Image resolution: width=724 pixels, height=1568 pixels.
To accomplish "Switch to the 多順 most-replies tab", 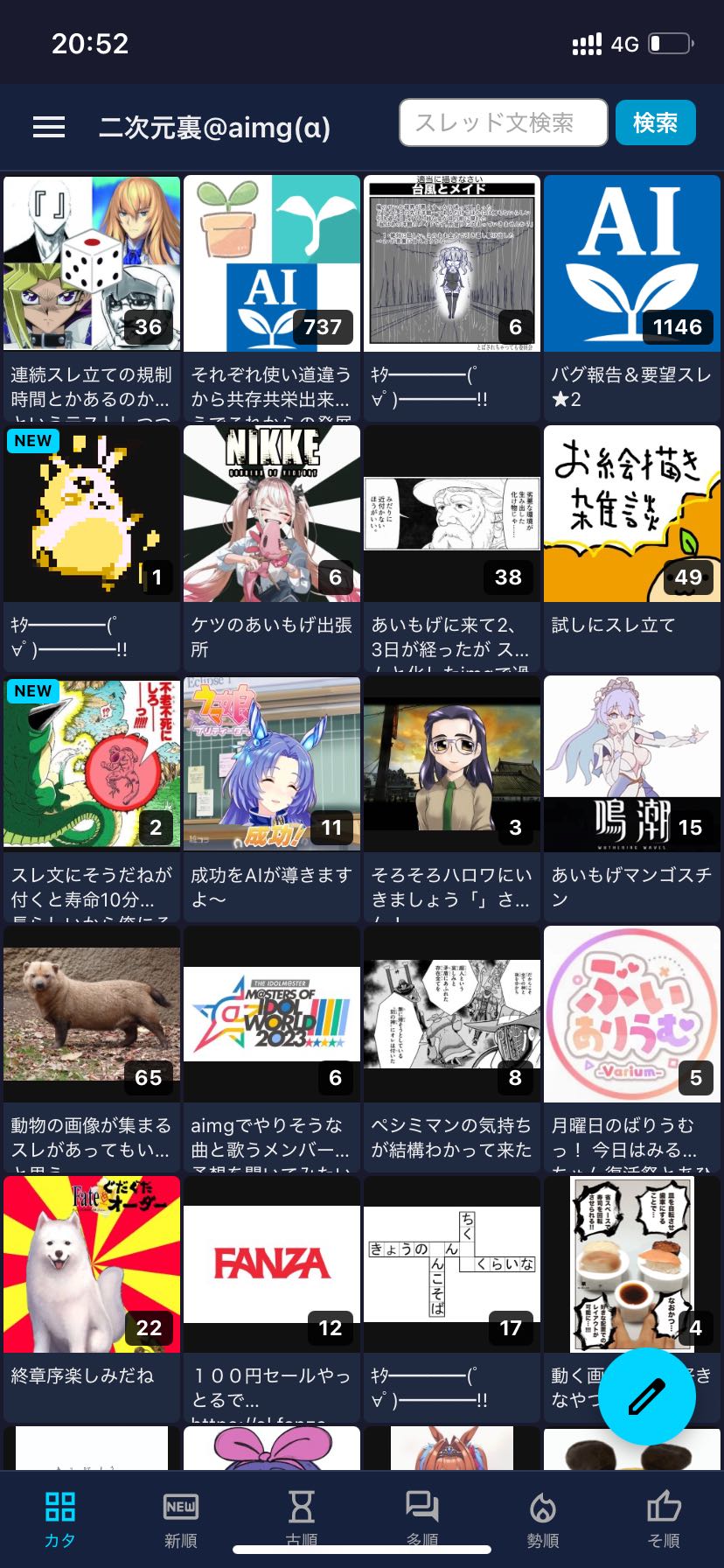I will [422, 1519].
